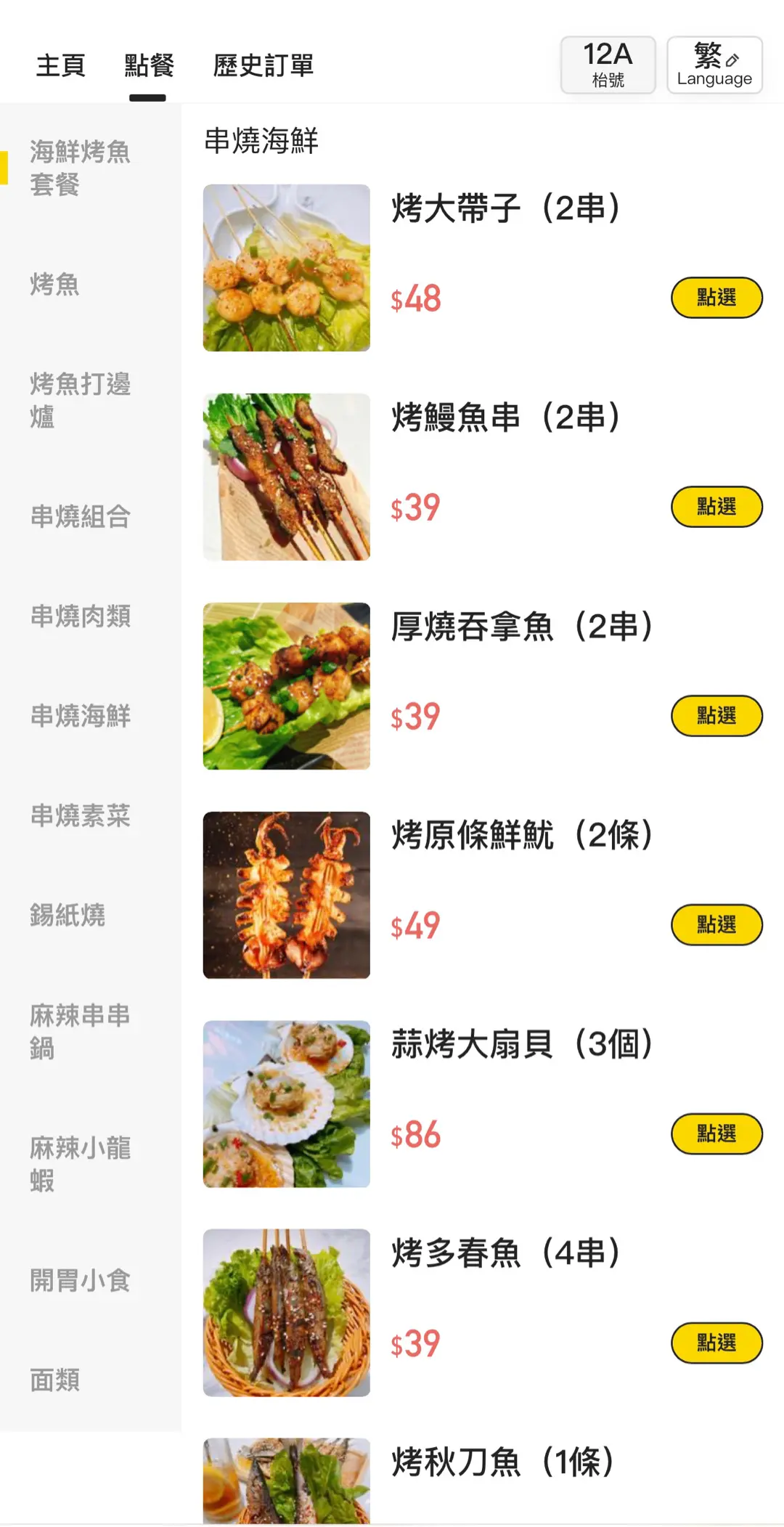
Task: Select the 麻辣小龍蝦 category
Action: click(80, 1164)
